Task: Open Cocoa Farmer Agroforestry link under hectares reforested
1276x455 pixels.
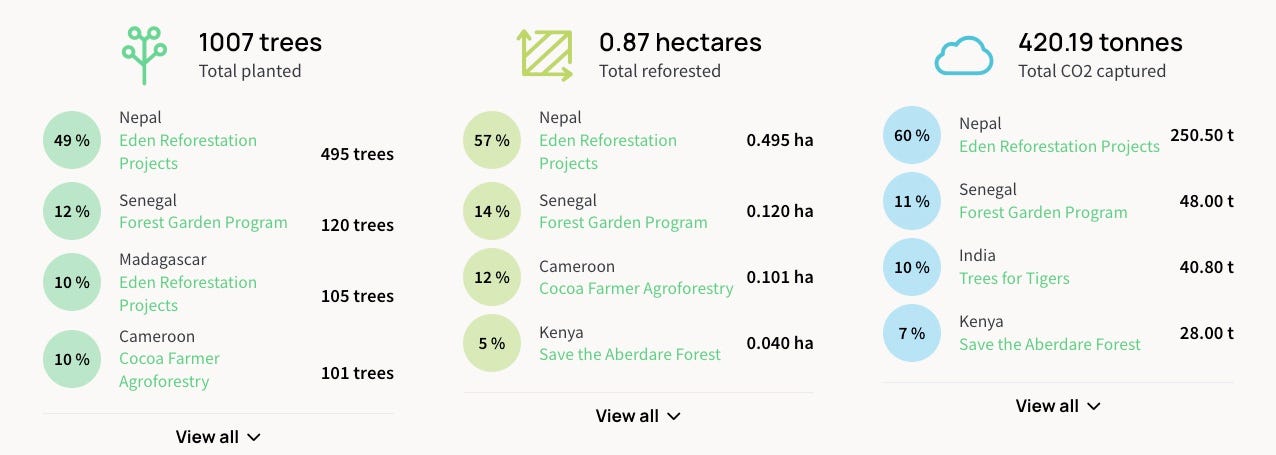Action: pos(636,289)
